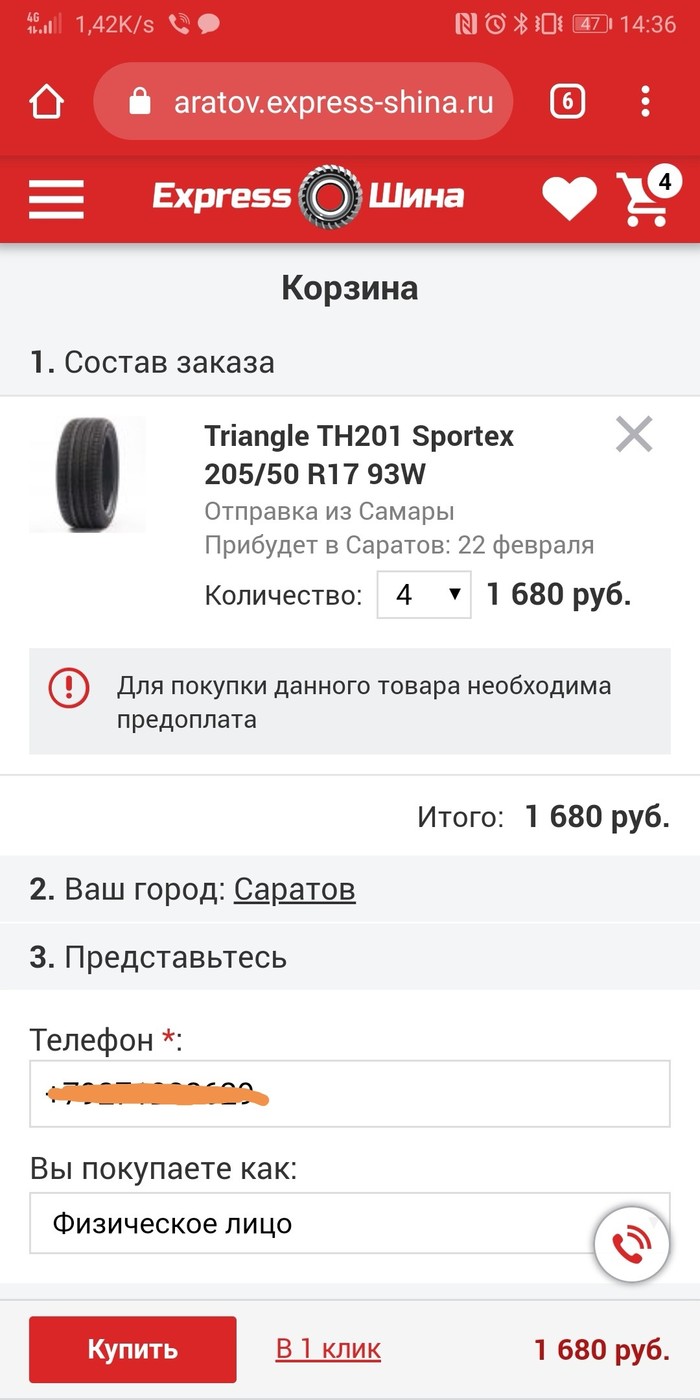Open the Triangle TH201 Sportex tire image
Image resolution: width=700 pixels, height=1400 pixels.
click(88, 474)
